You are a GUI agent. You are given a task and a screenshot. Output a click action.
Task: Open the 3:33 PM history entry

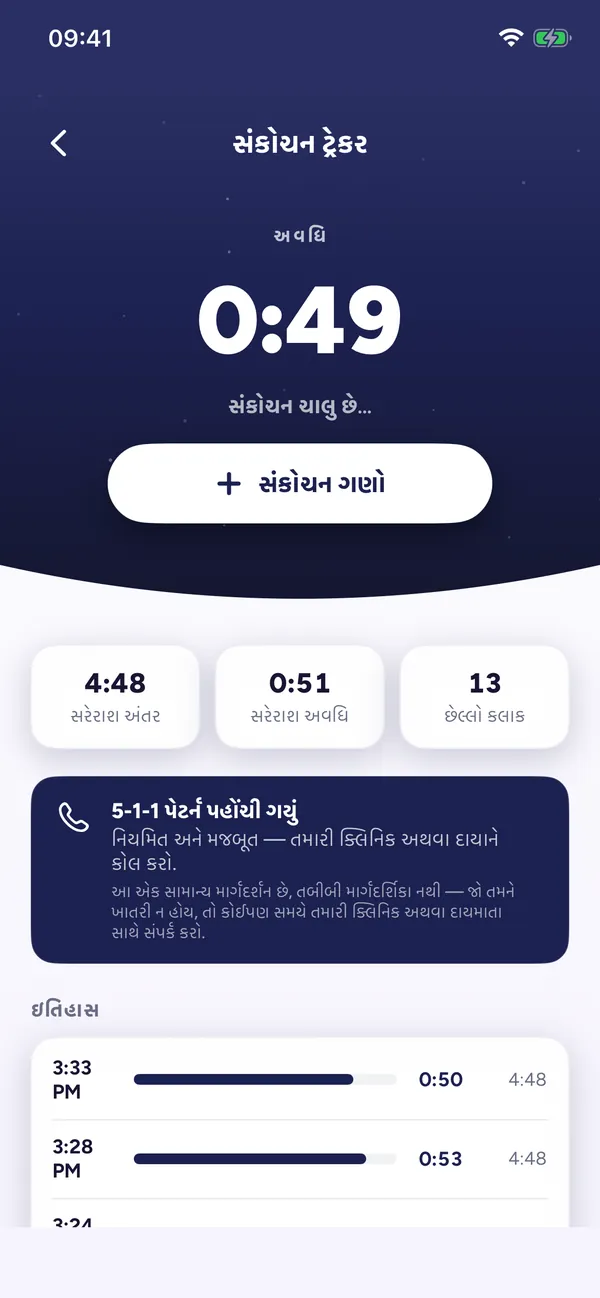pyautogui.click(x=300, y=1080)
